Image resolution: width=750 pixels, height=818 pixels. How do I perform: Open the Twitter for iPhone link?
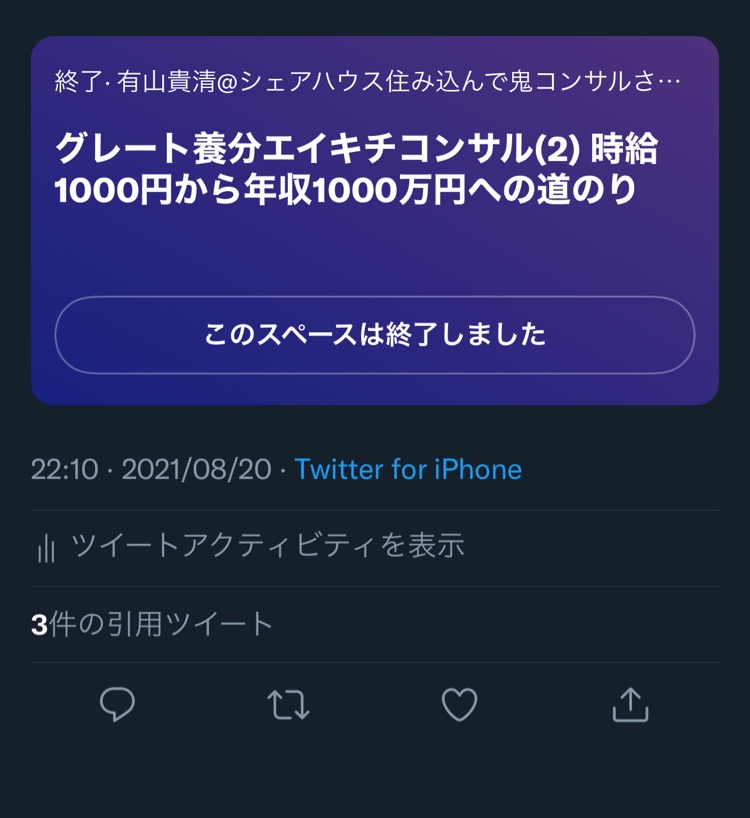pyautogui.click(x=408, y=469)
